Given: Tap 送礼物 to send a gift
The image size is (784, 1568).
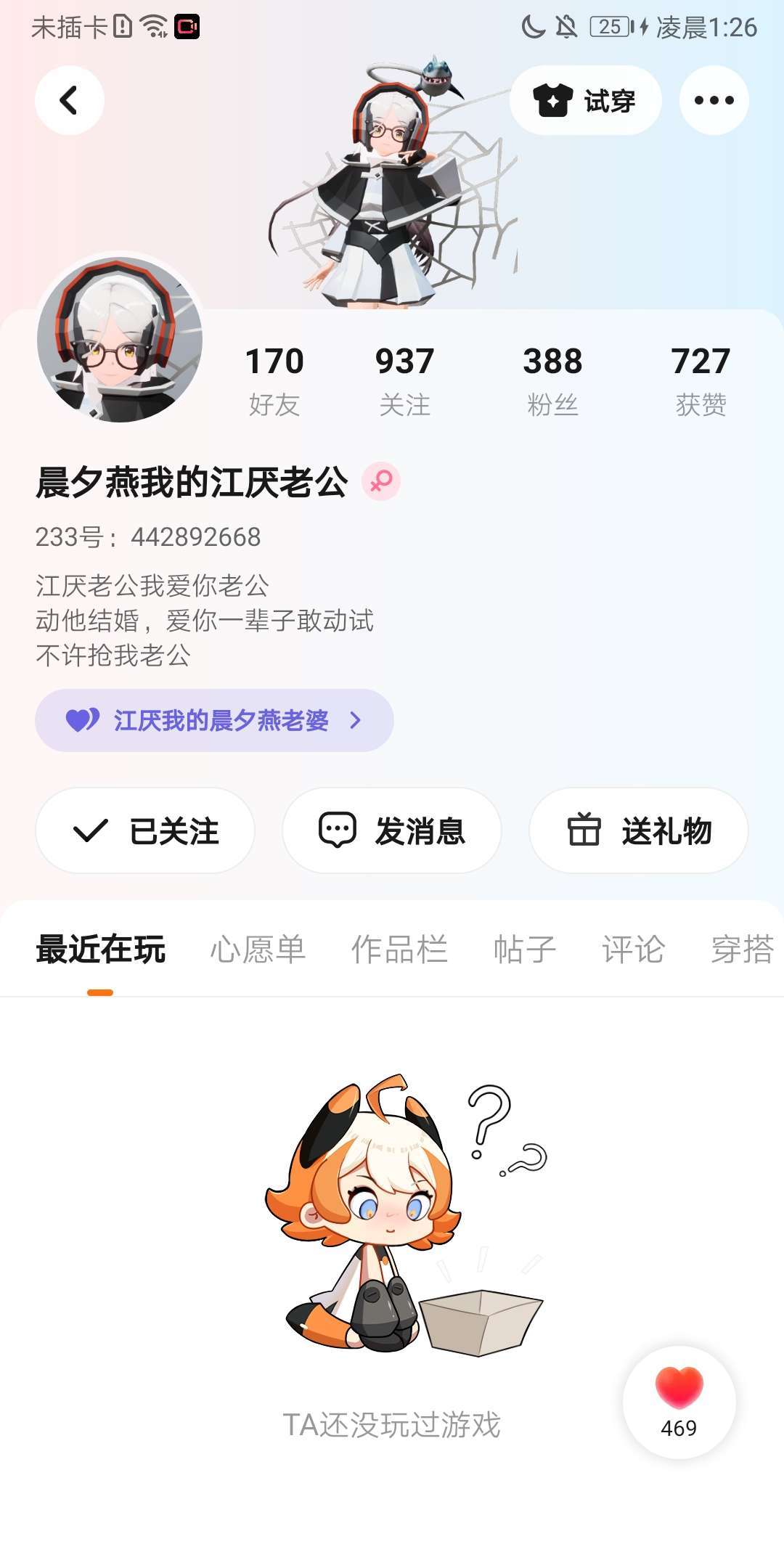Looking at the screenshot, I should 638,830.
